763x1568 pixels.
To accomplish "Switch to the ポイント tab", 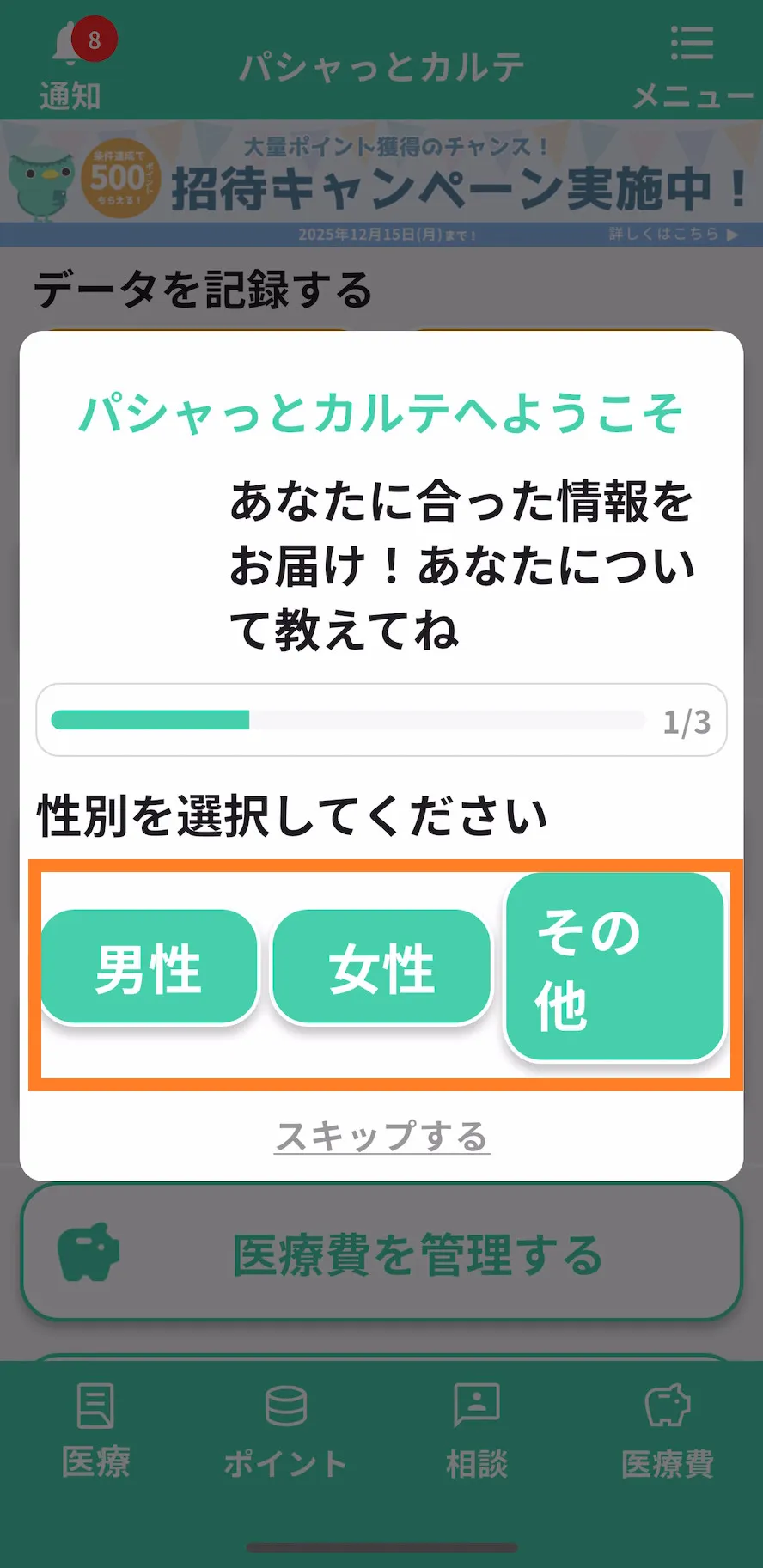I will 285,1431.
